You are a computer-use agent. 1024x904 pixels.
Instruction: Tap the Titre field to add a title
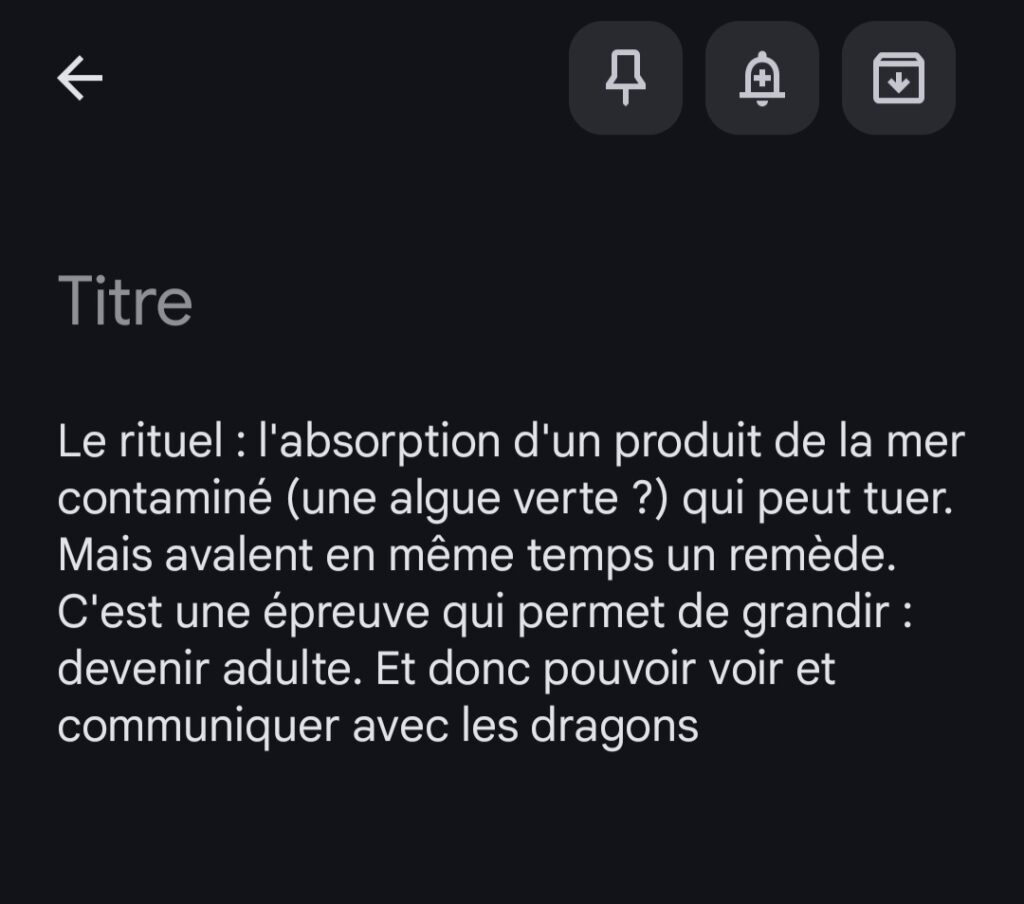(x=126, y=300)
